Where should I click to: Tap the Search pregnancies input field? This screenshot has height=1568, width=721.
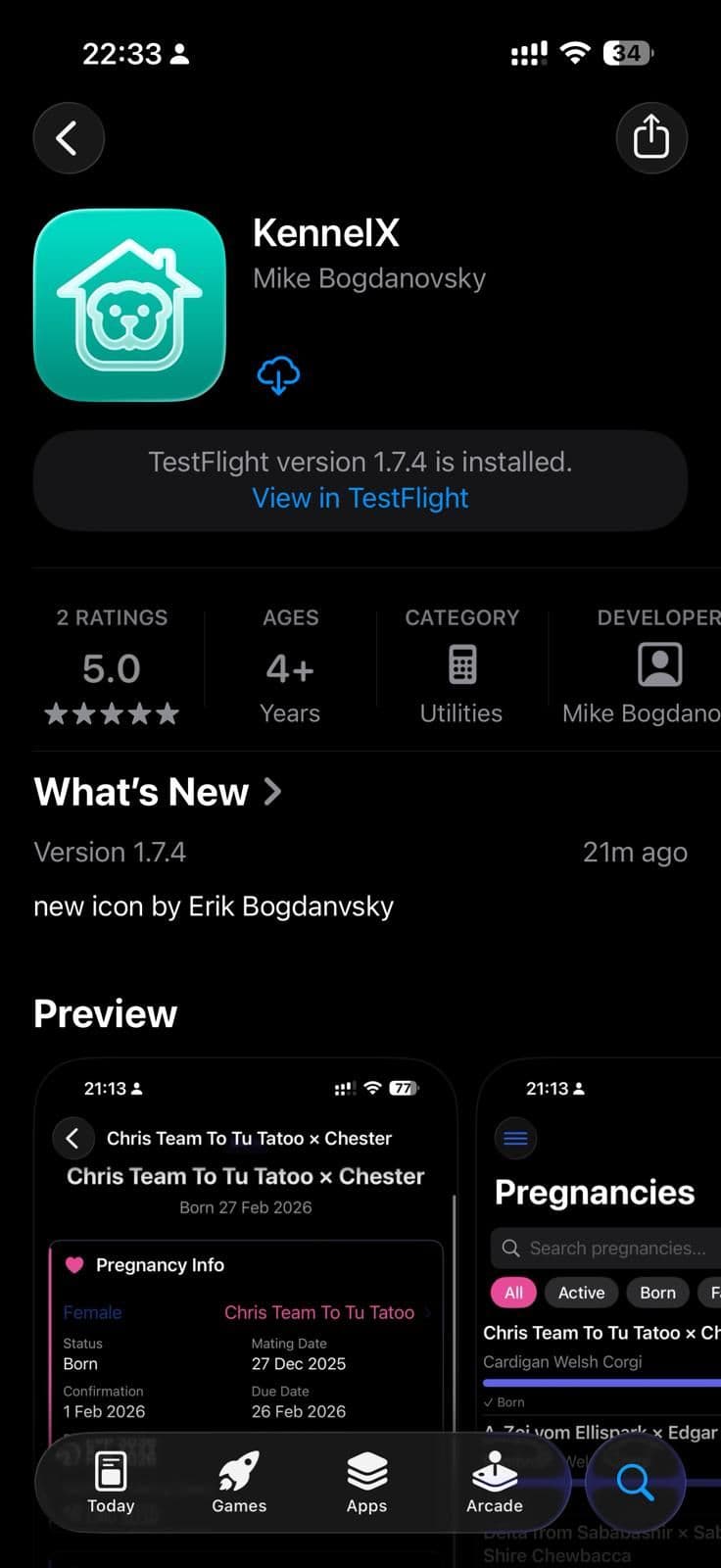point(602,1248)
